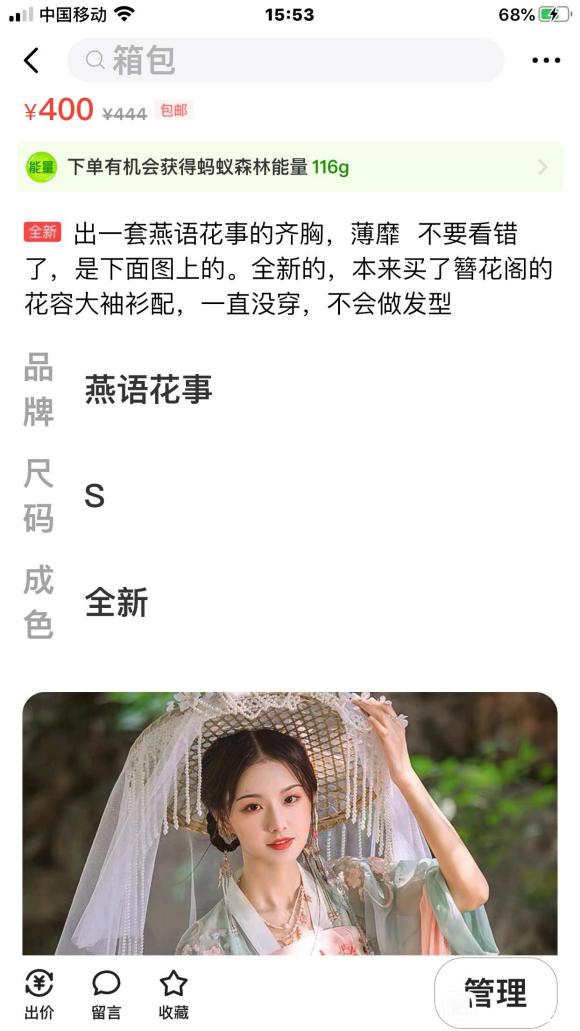
Task: Leave a comment via 留言
Action: (x=106, y=995)
